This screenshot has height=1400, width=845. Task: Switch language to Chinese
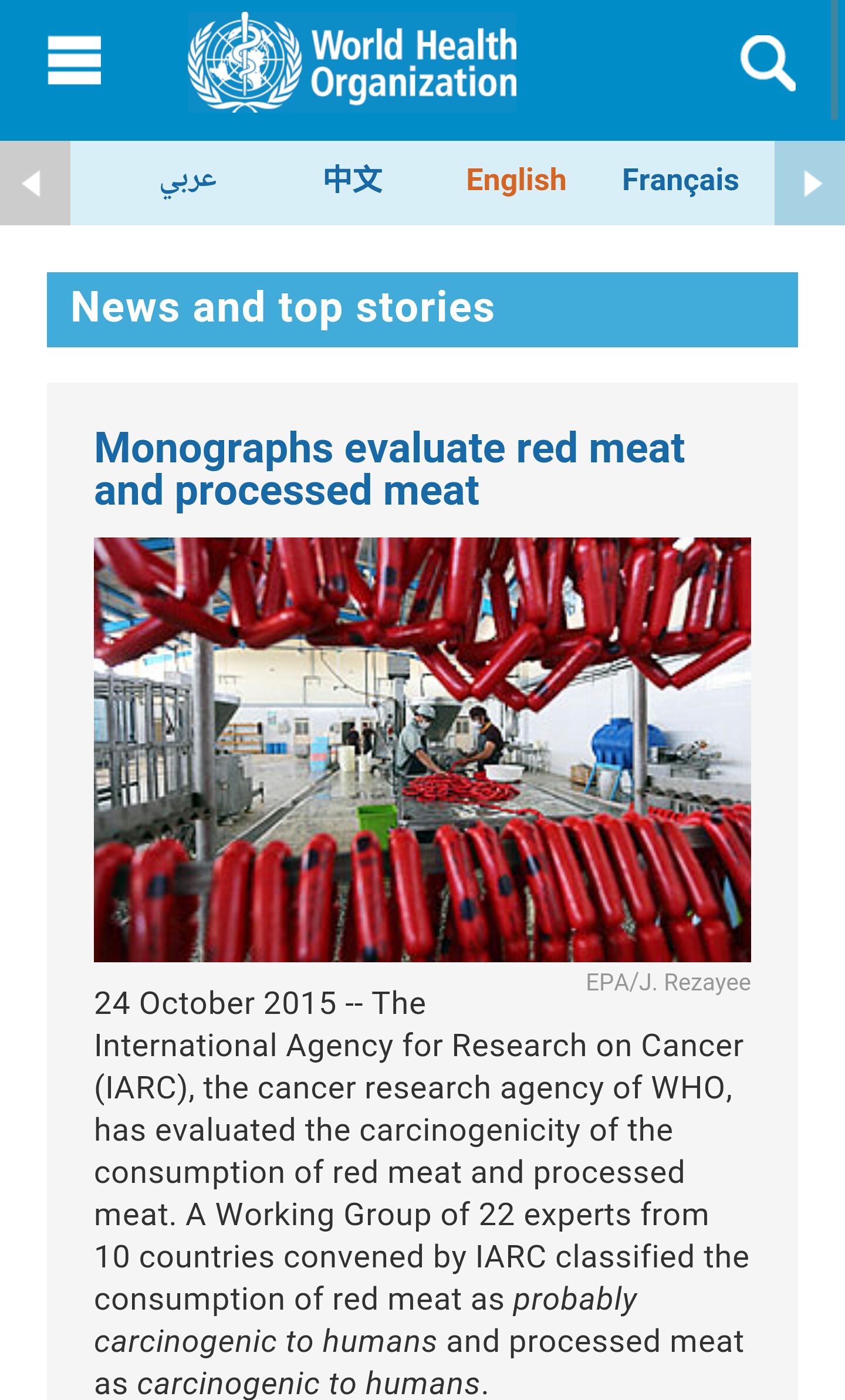click(x=353, y=180)
